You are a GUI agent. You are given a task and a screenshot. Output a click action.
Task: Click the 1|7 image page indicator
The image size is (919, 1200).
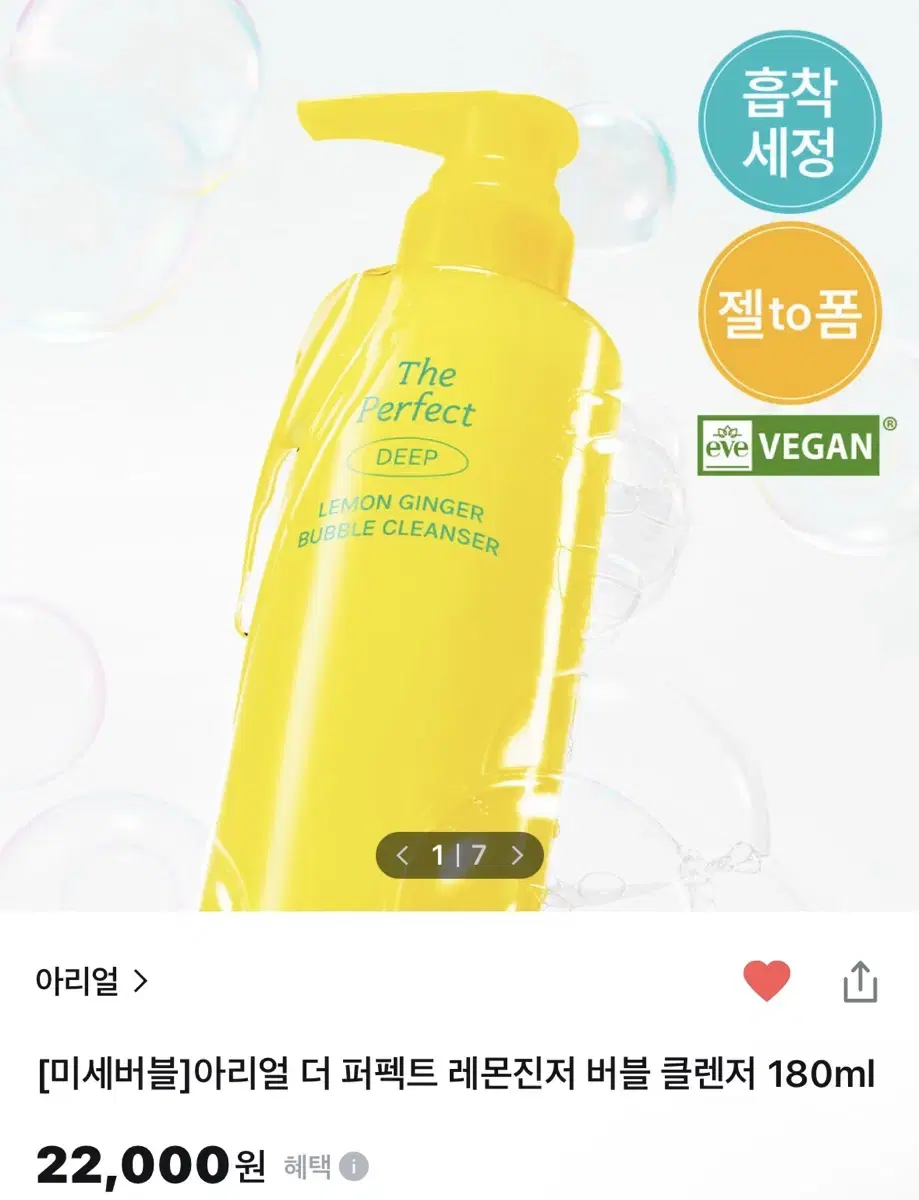click(x=459, y=855)
